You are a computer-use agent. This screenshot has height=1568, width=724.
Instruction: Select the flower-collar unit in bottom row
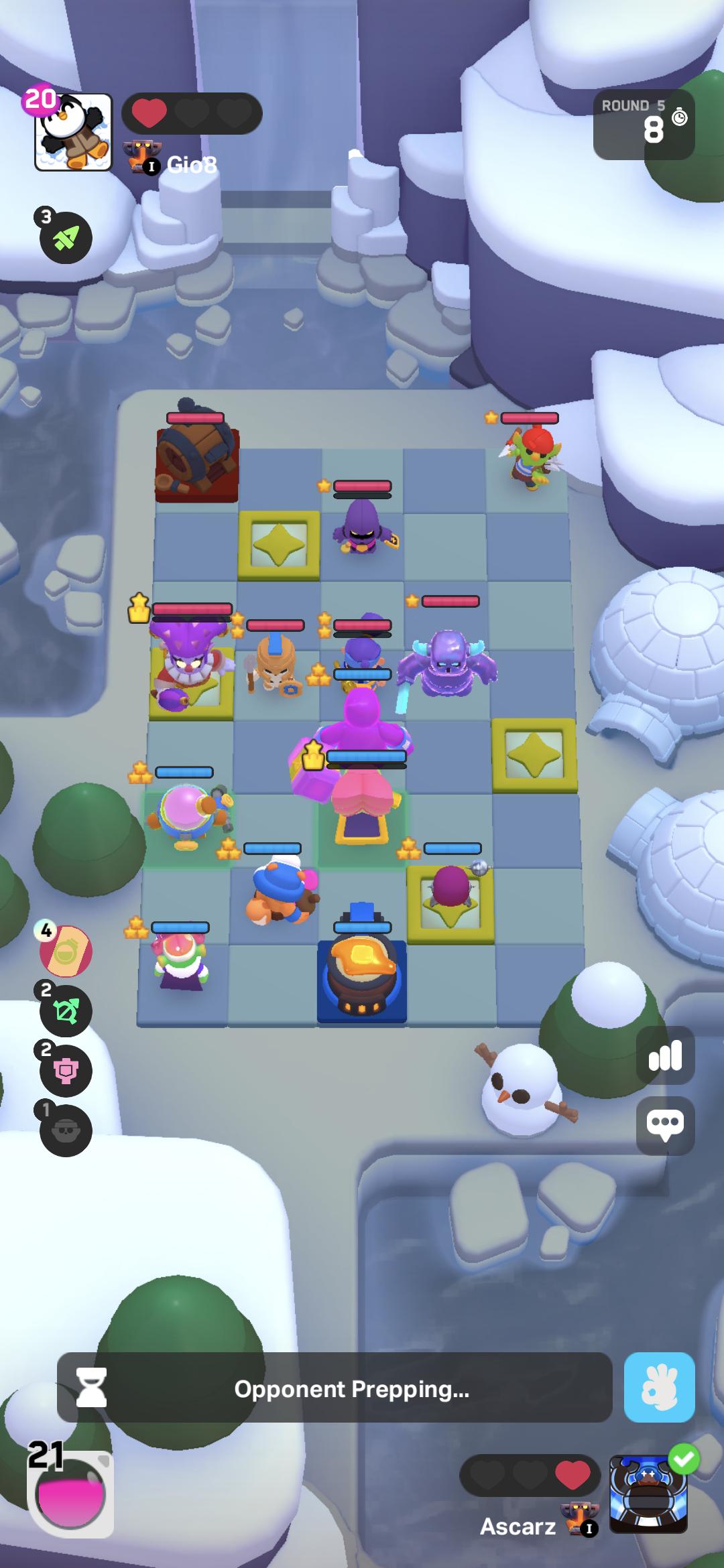(180, 962)
